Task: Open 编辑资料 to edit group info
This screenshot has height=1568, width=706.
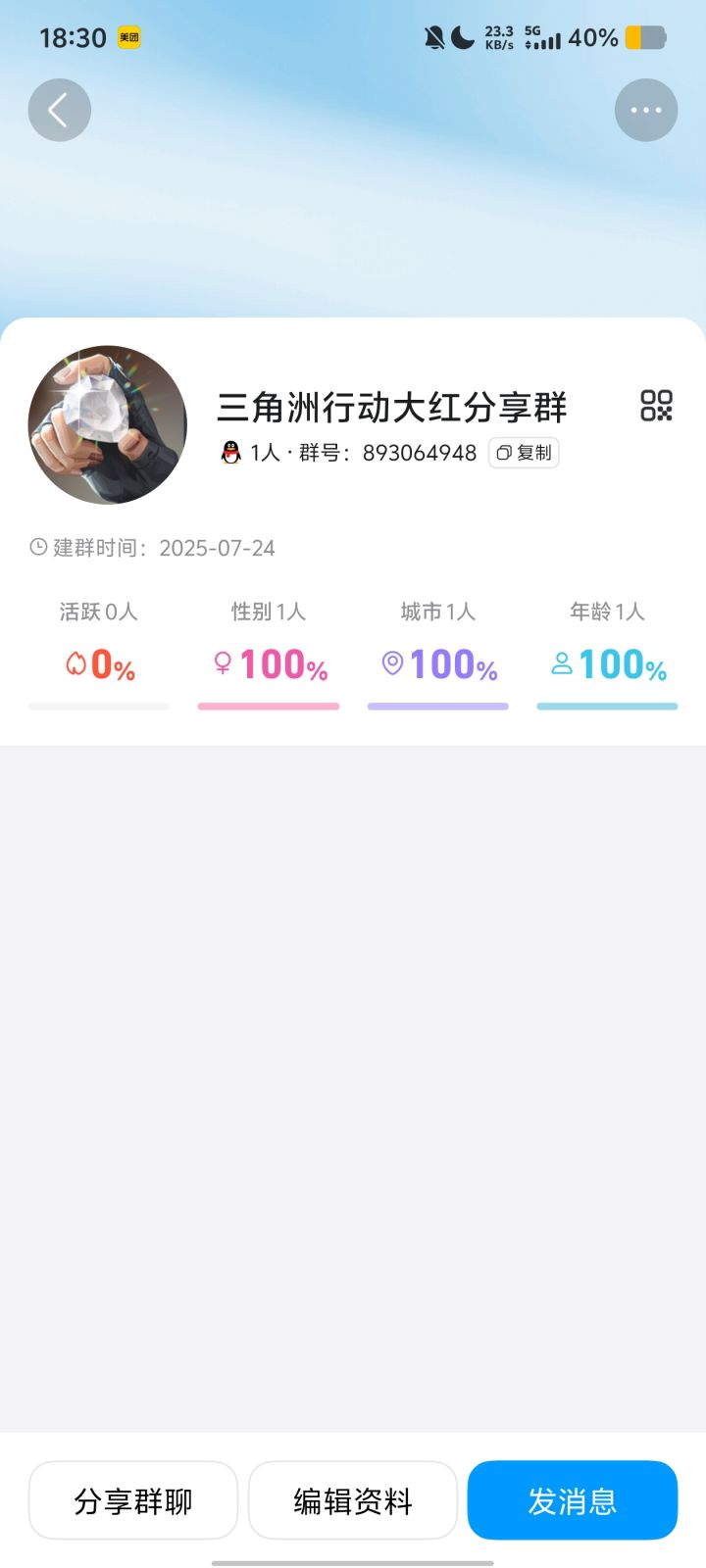Action: point(353,1500)
